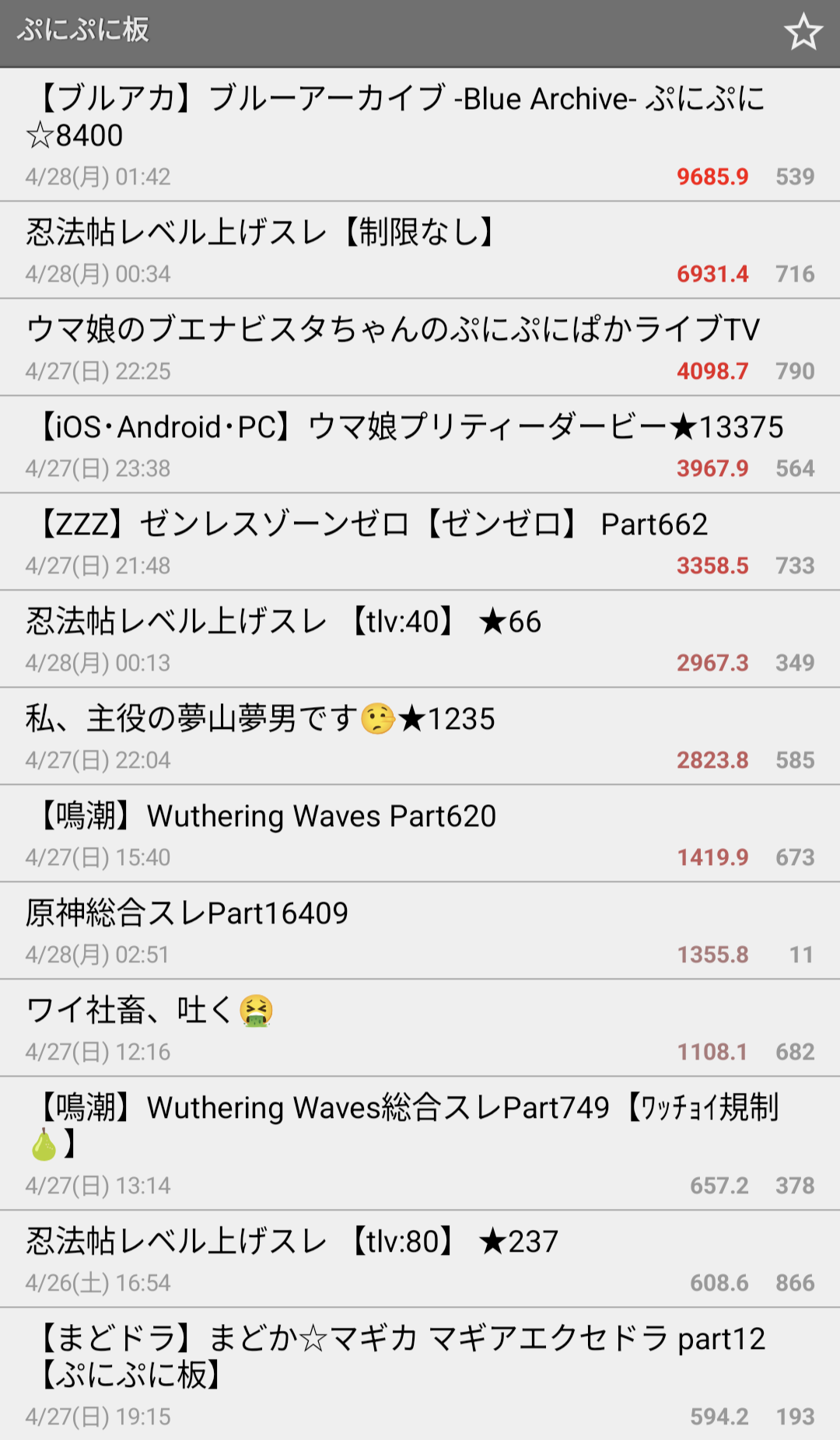Open 忍法帖レベル上げスレ【制限なし】 thread
This screenshot has height=1440, width=840.
click(420, 251)
